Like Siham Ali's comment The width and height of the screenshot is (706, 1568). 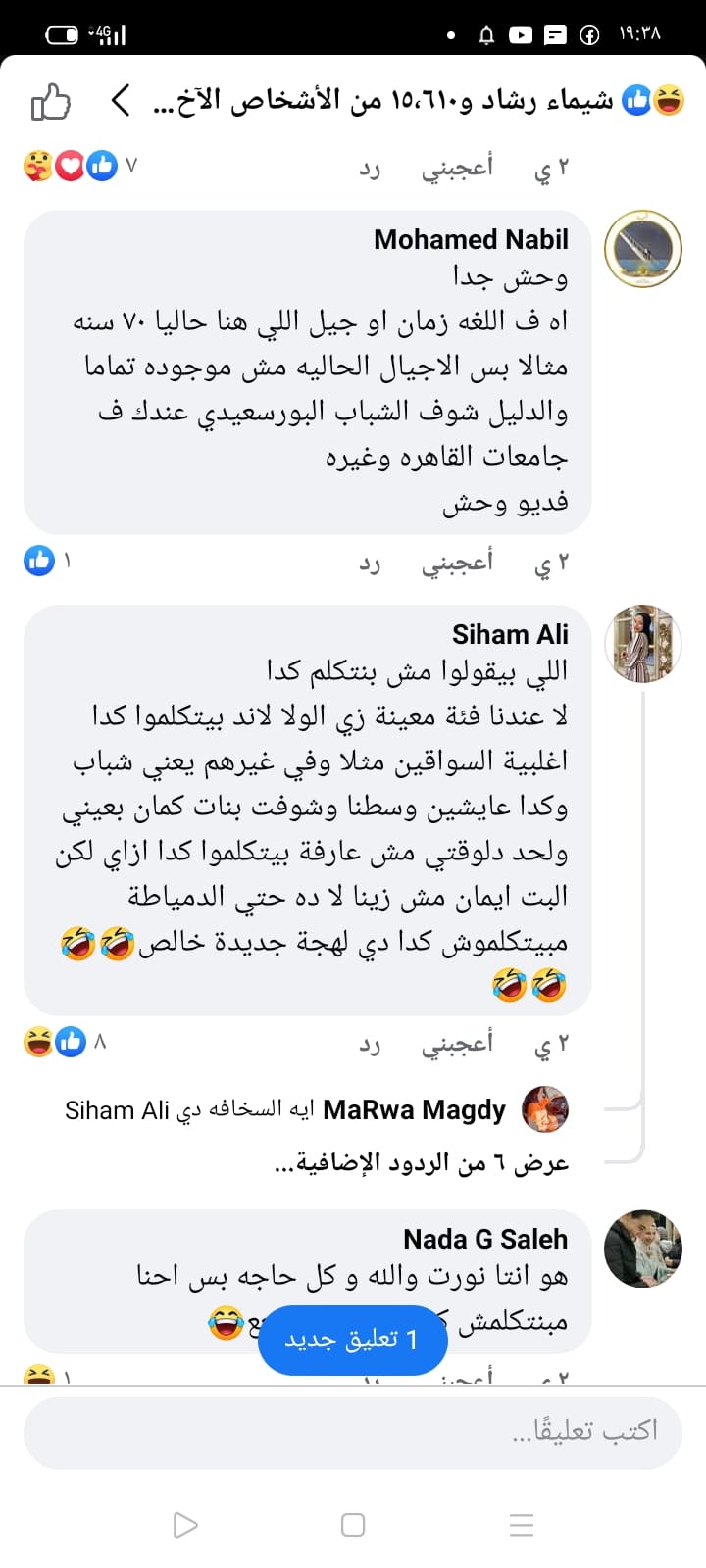tap(457, 1044)
